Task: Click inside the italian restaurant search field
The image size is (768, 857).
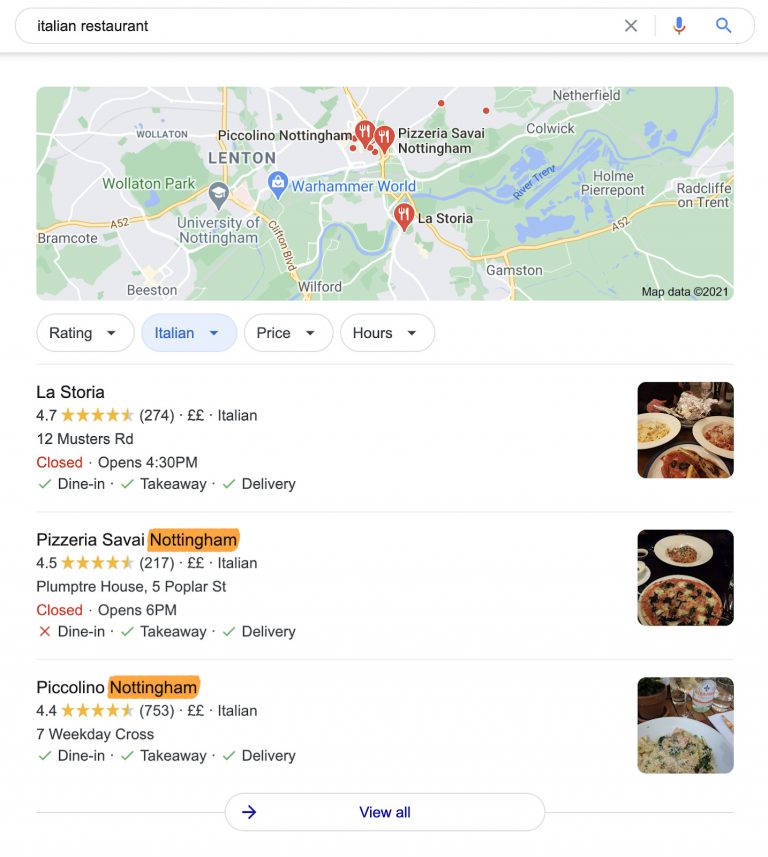Action: [x=300, y=26]
